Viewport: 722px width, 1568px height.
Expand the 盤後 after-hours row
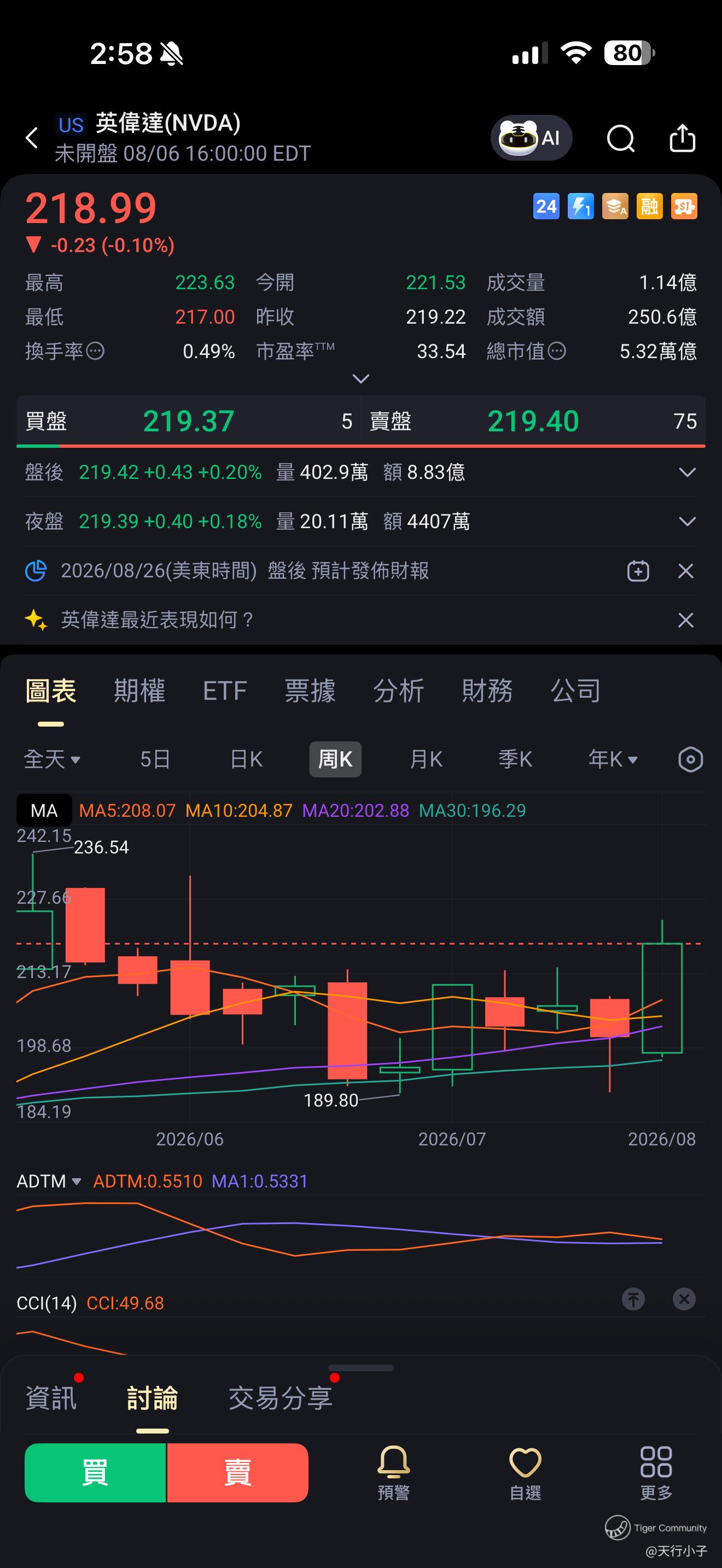pyautogui.click(x=688, y=472)
